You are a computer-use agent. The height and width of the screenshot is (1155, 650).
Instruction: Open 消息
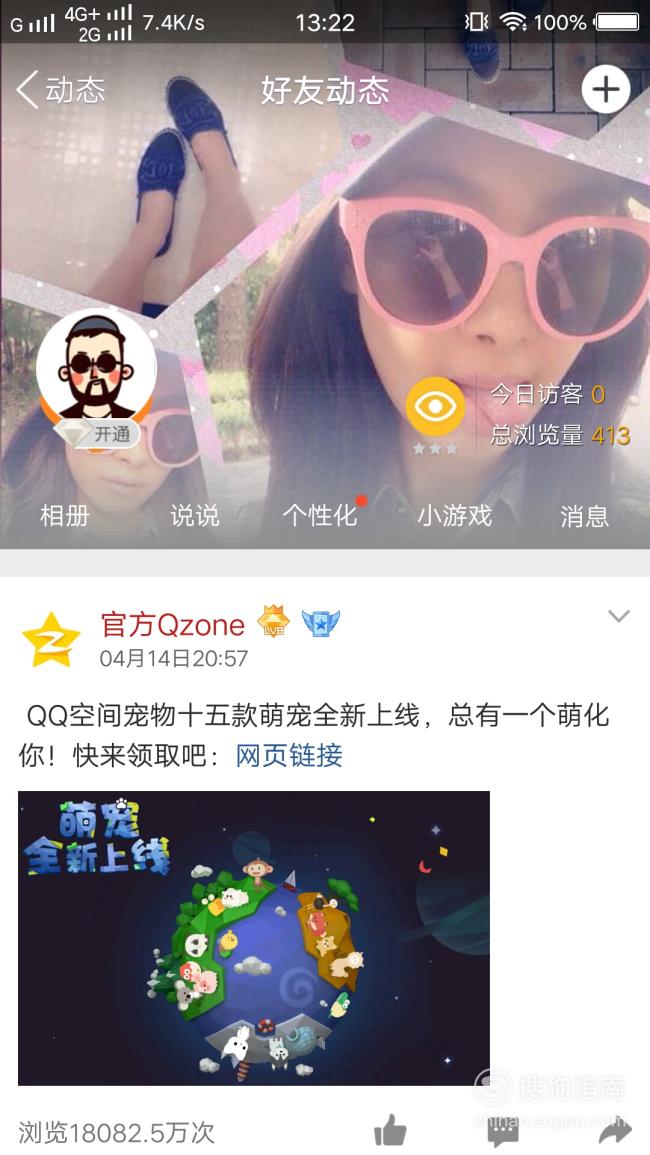click(584, 516)
